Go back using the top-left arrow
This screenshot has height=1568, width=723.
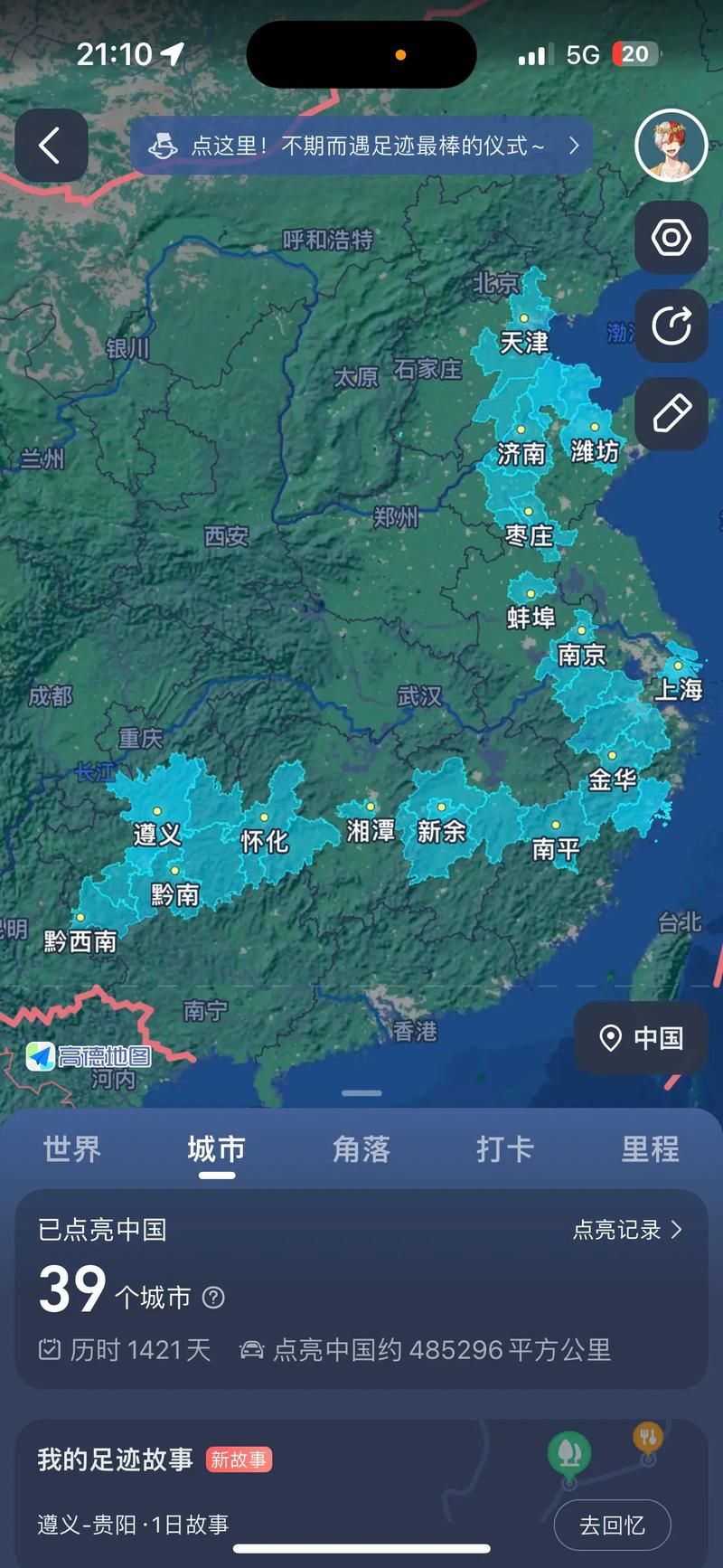pyautogui.click(x=51, y=146)
